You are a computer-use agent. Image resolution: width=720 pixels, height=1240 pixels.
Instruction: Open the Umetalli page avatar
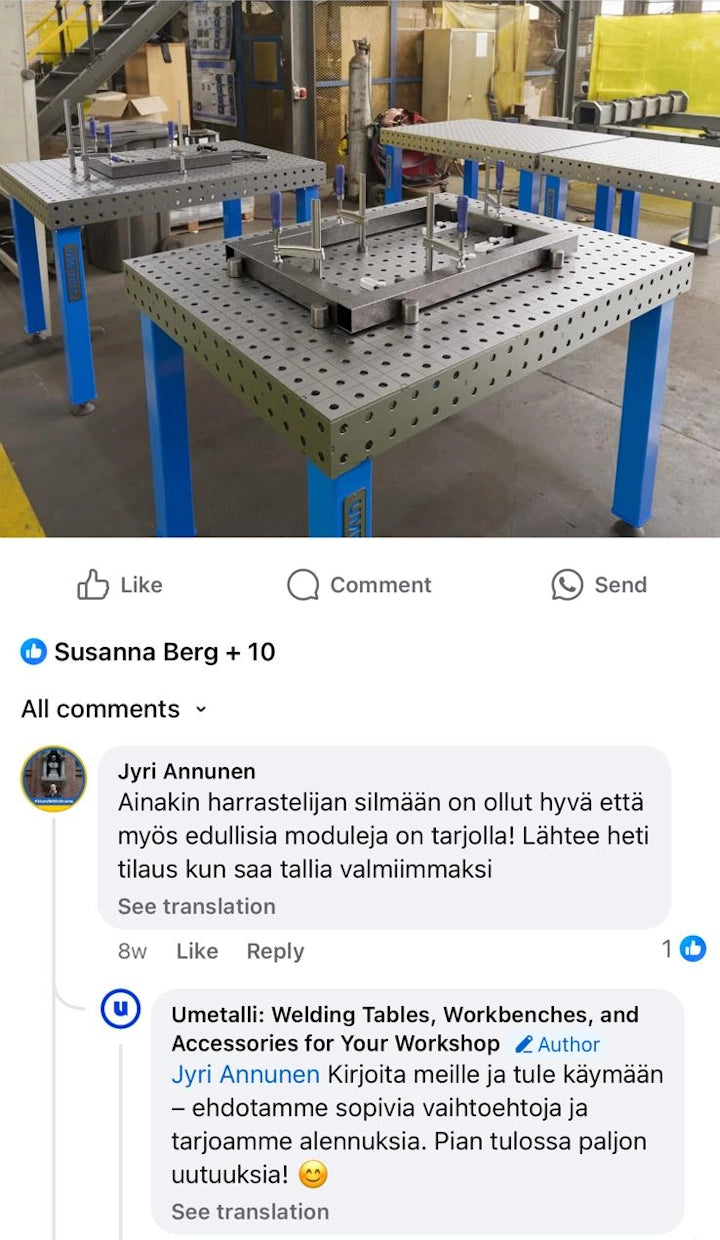click(x=121, y=1009)
